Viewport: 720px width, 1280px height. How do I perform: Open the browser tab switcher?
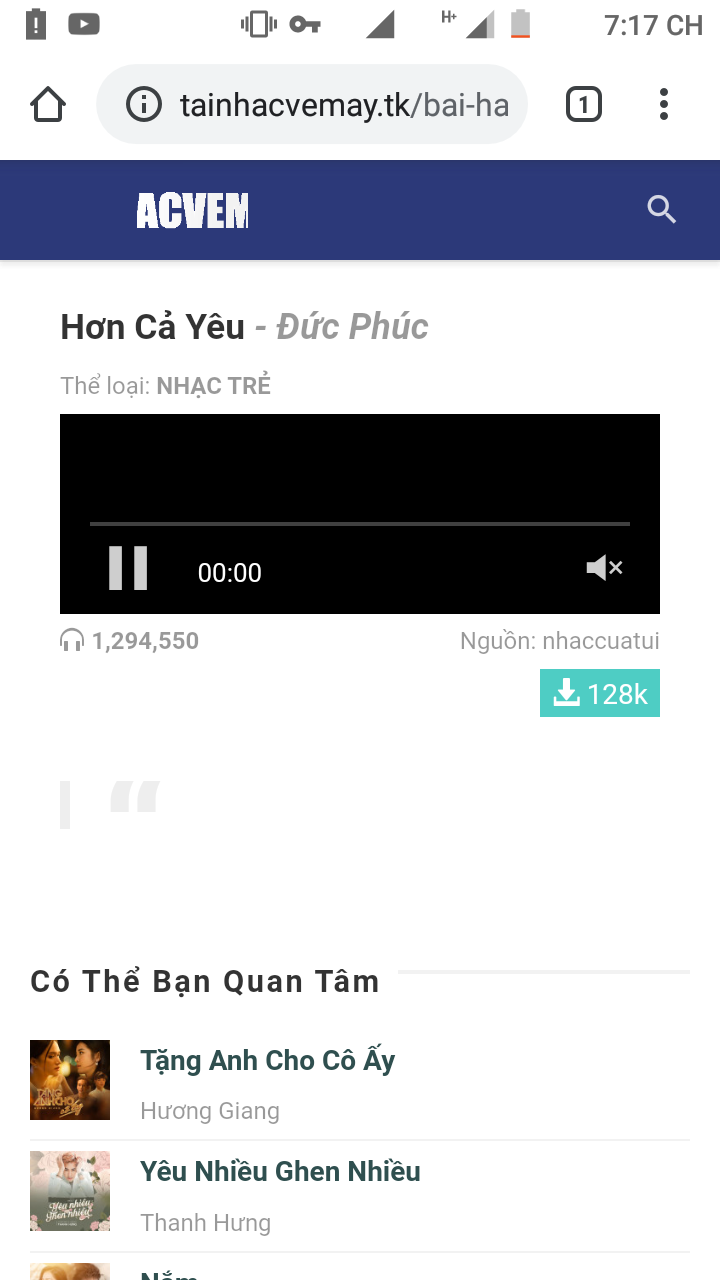584,105
